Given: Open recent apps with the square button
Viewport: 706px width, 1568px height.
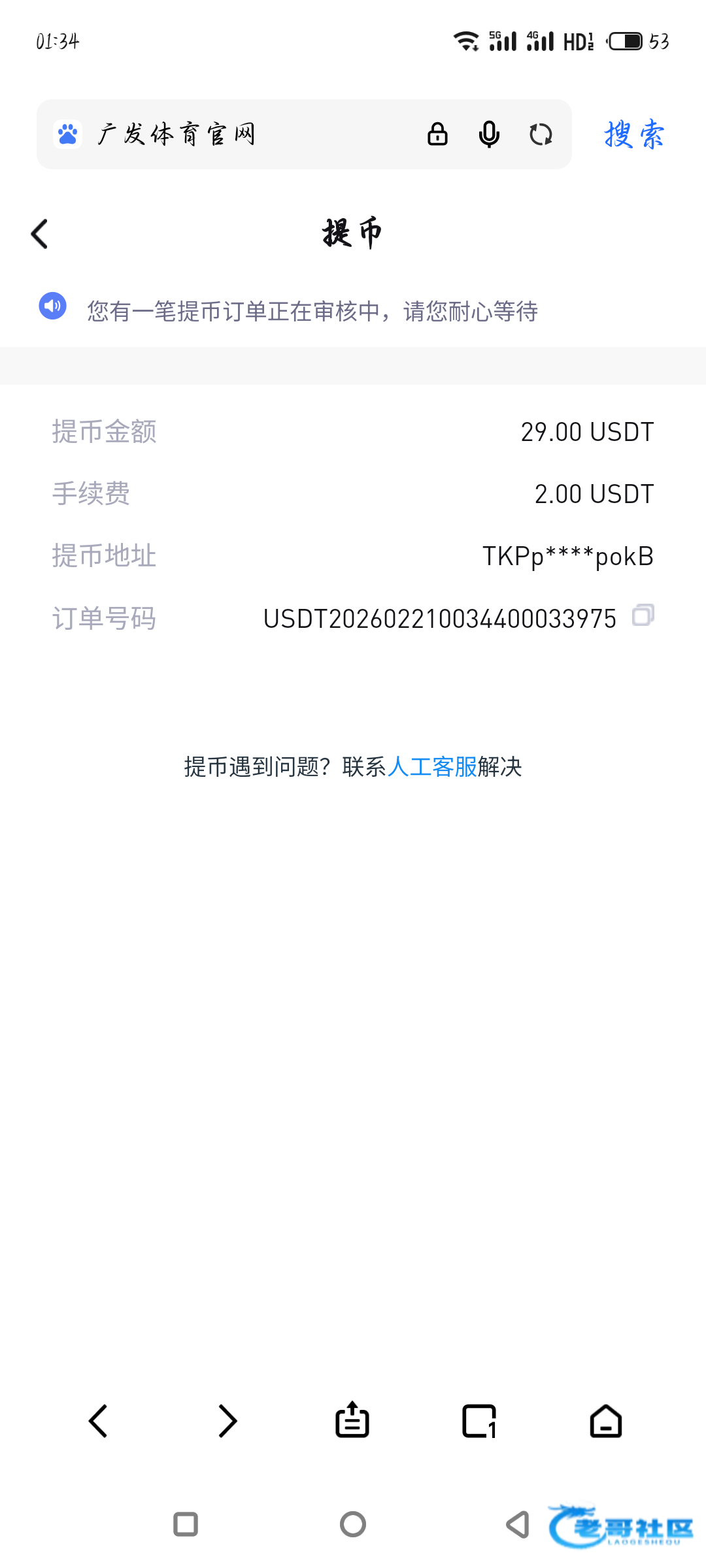Looking at the screenshot, I should pyautogui.click(x=186, y=1524).
